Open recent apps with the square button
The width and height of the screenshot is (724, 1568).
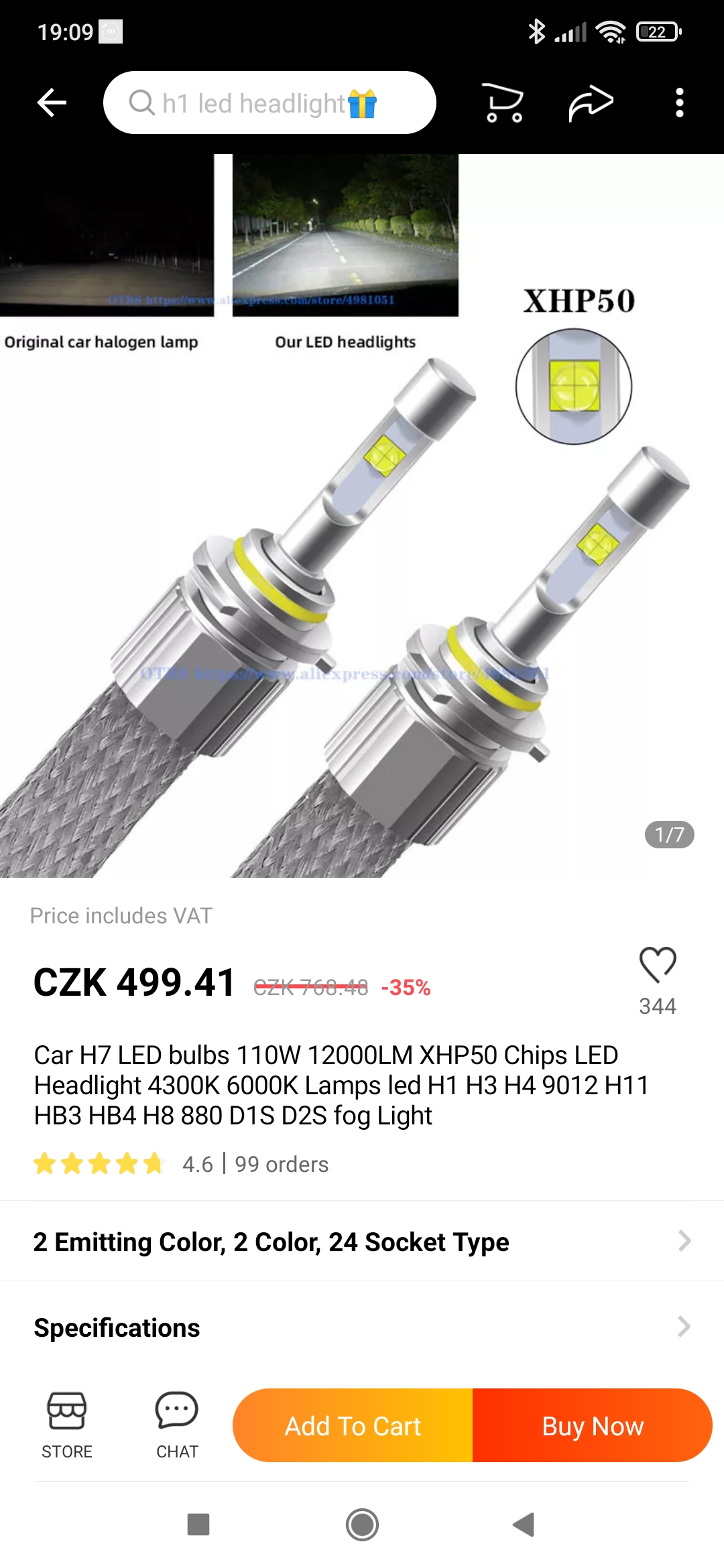point(198,1524)
